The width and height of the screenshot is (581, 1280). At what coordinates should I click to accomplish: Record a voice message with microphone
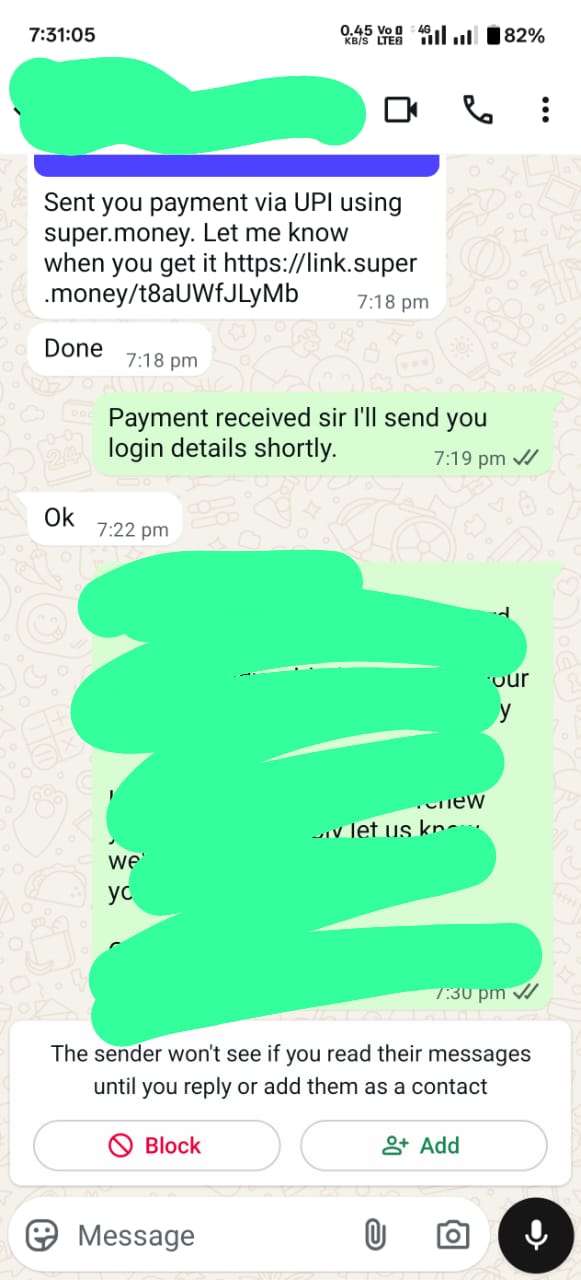click(537, 1235)
